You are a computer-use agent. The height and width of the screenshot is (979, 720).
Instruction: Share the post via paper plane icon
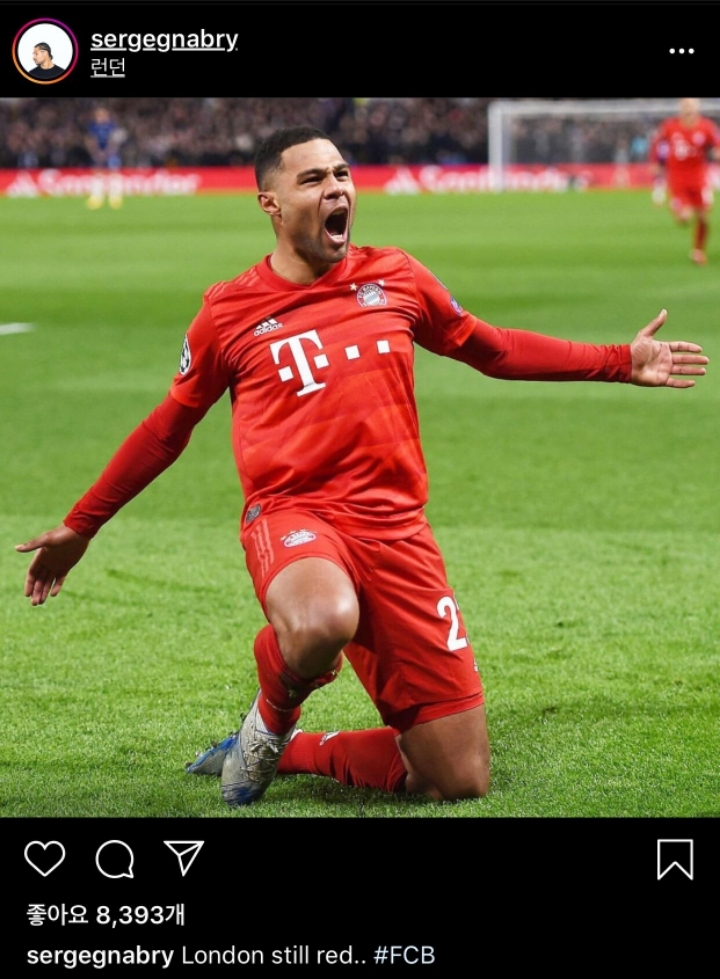[184, 858]
